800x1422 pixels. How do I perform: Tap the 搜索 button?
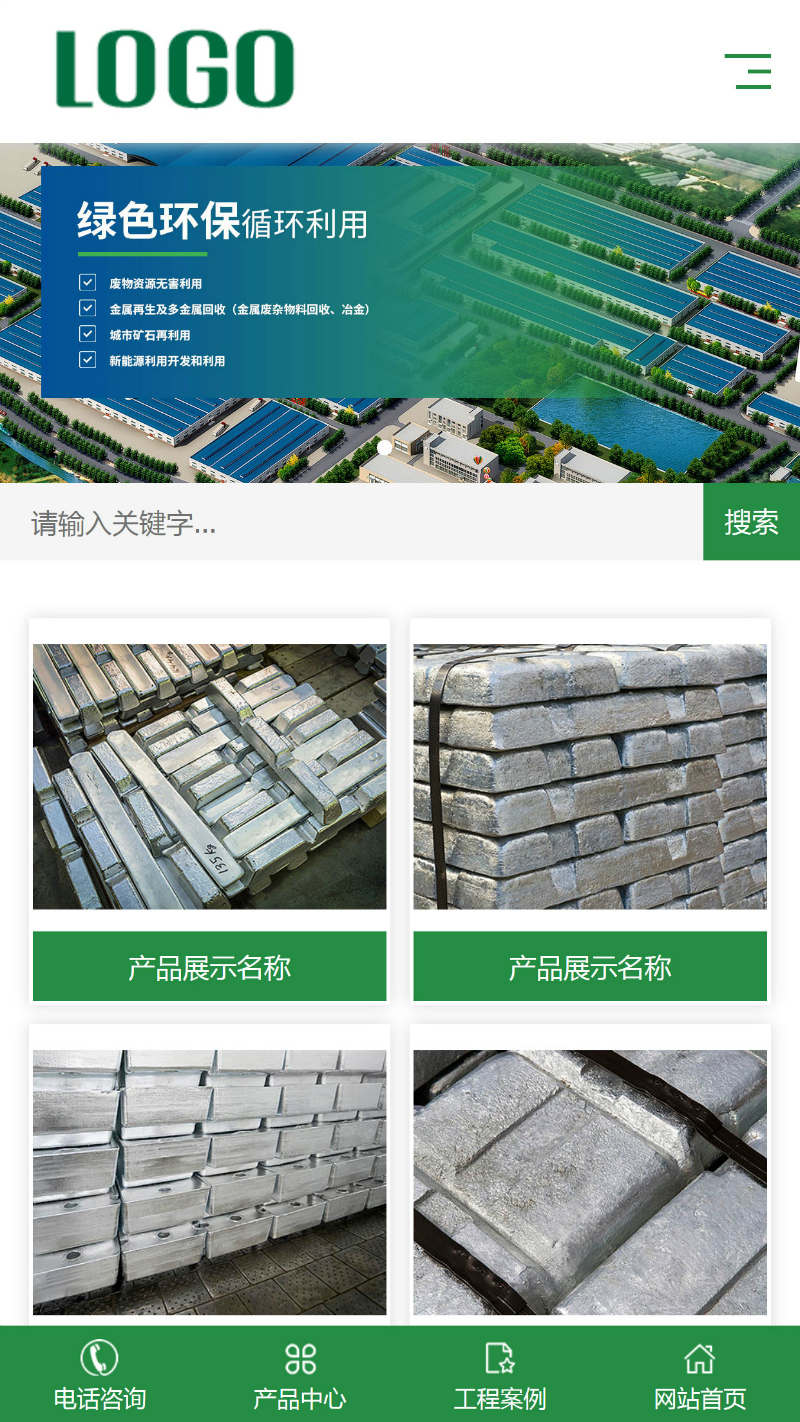tap(751, 522)
